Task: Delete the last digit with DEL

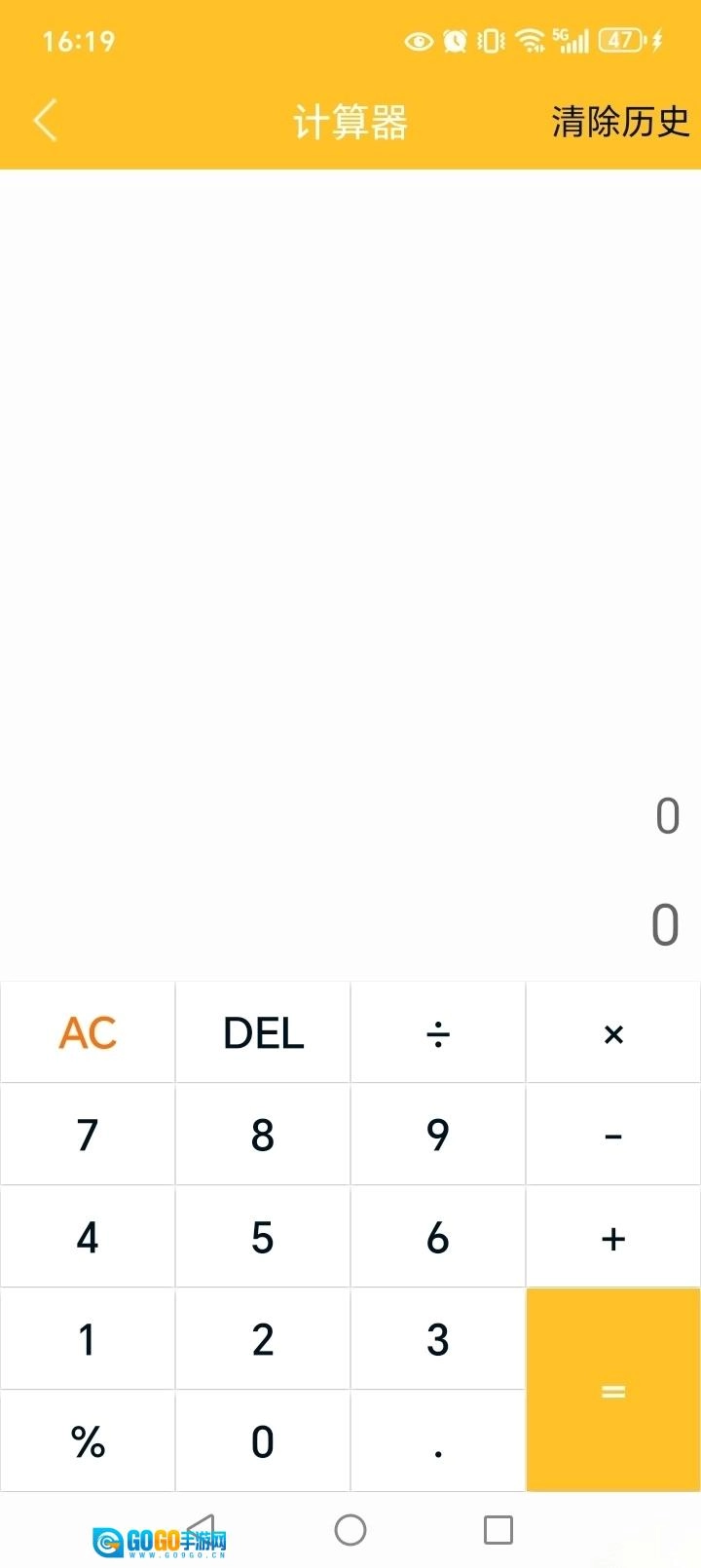Action: tap(263, 1032)
